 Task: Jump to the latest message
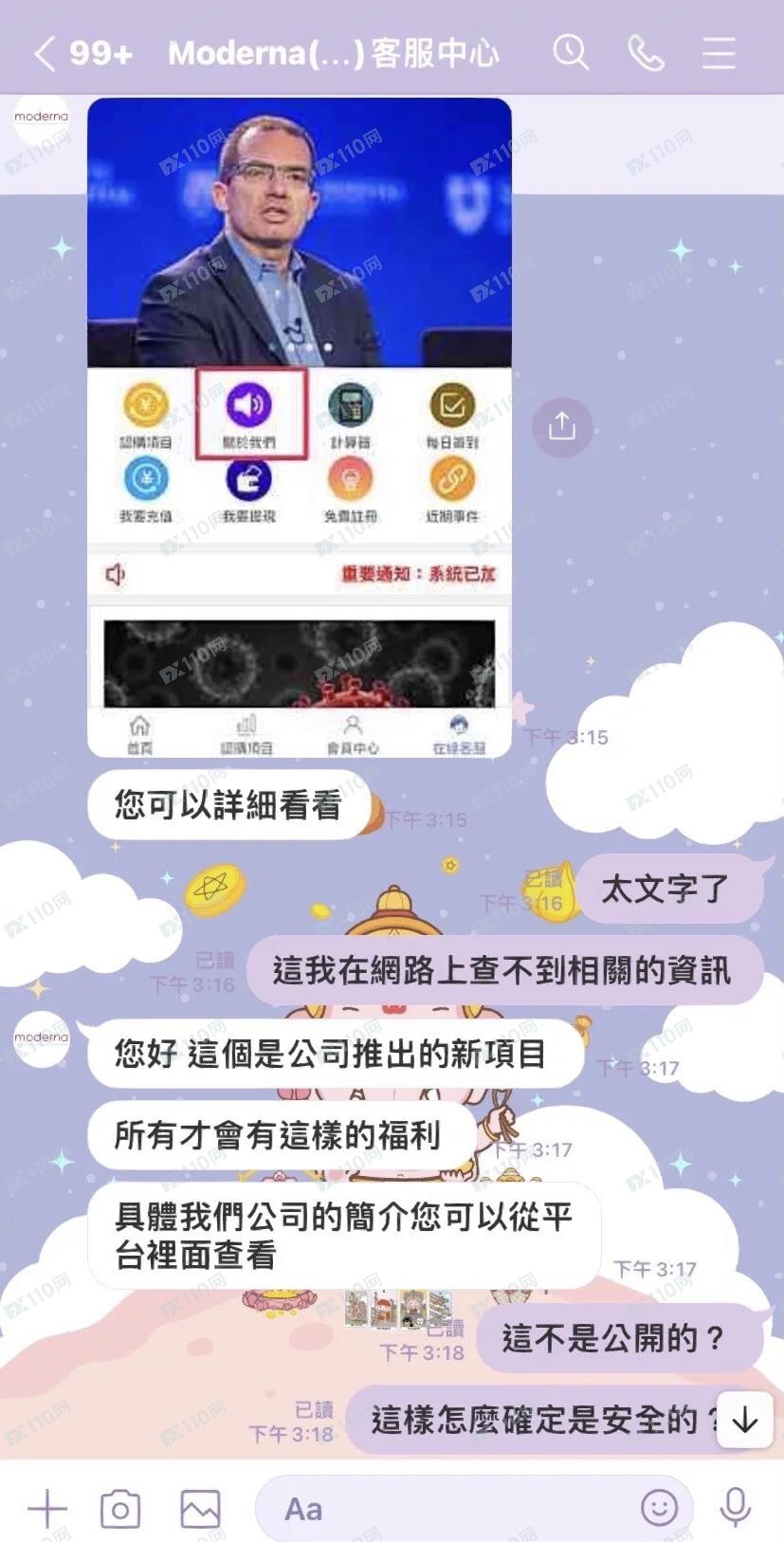point(745,1420)
